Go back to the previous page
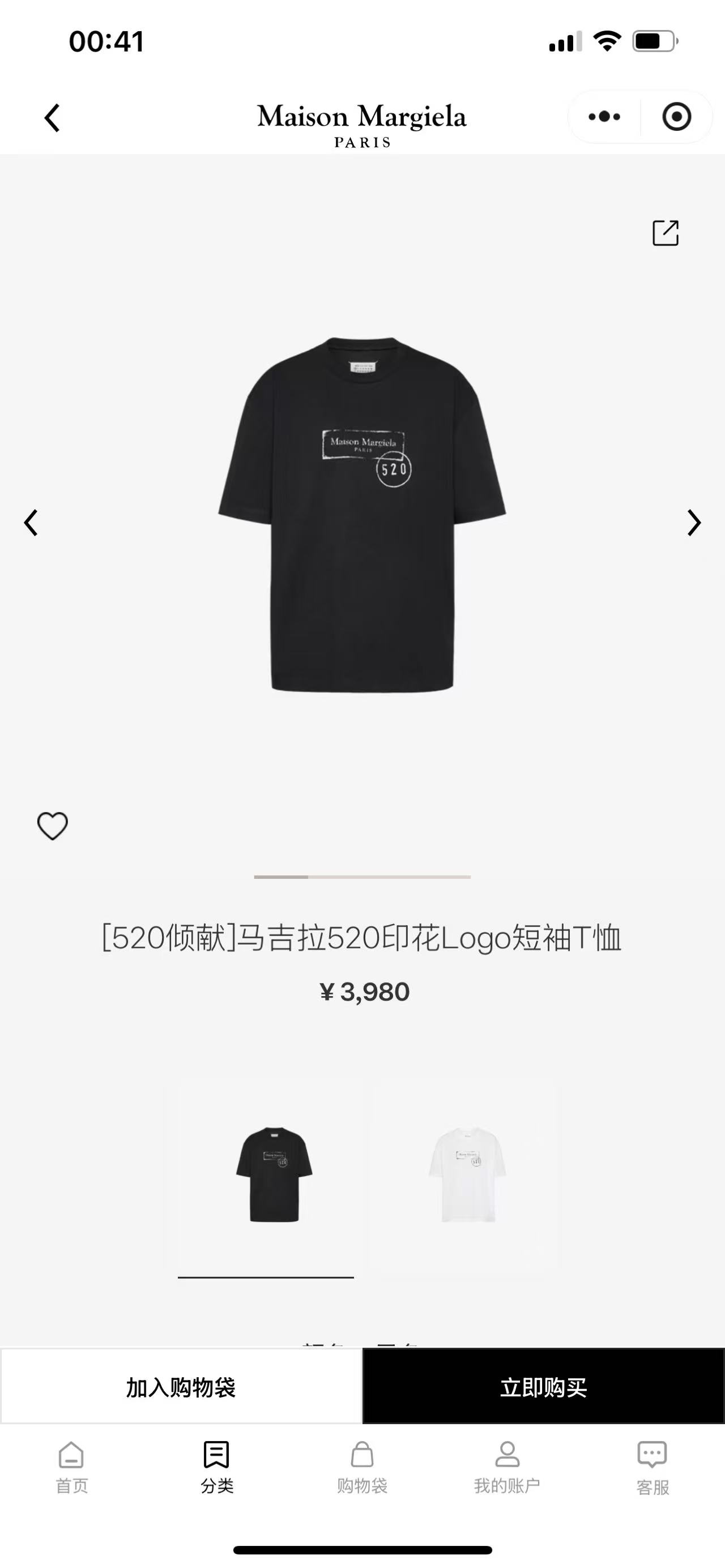725x1568 pixels. tap(52, 117)
